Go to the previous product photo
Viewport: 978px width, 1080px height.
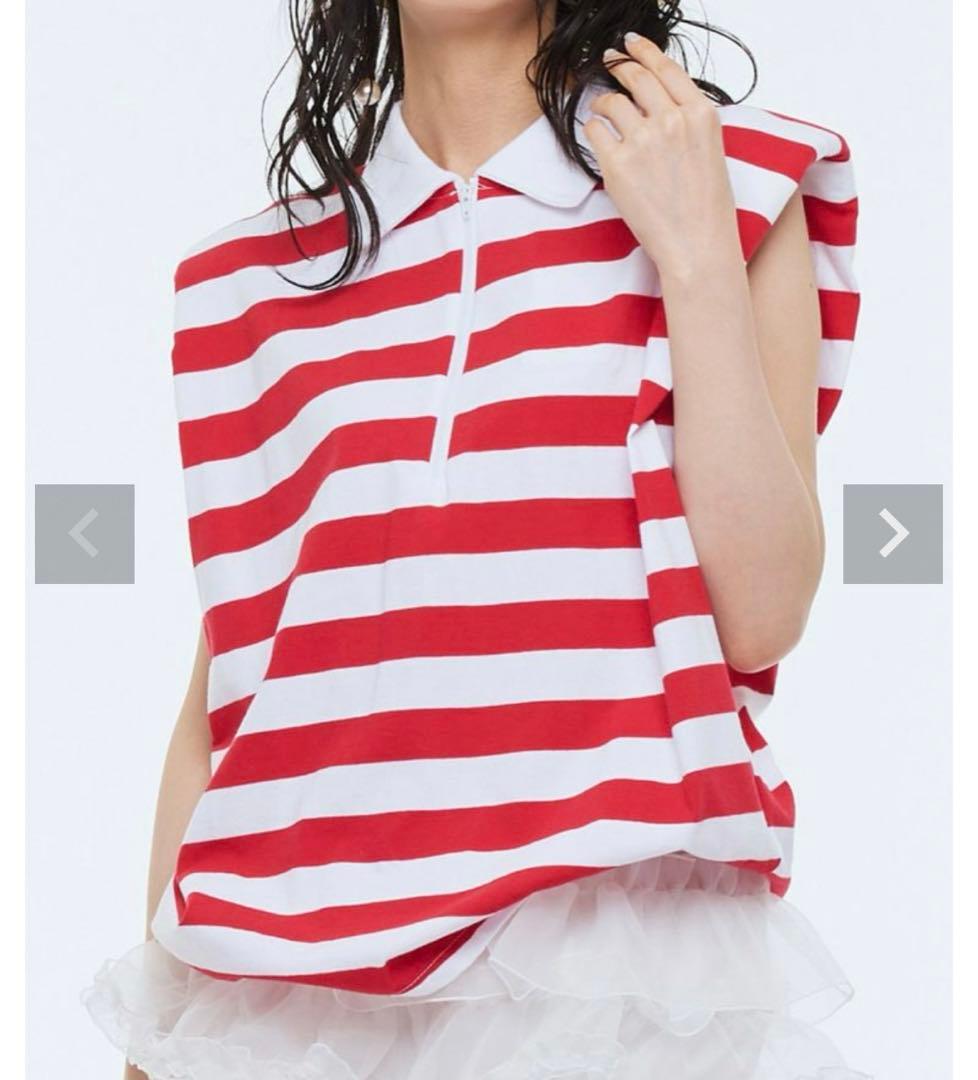pyautogui.click(x=85, y=534)
